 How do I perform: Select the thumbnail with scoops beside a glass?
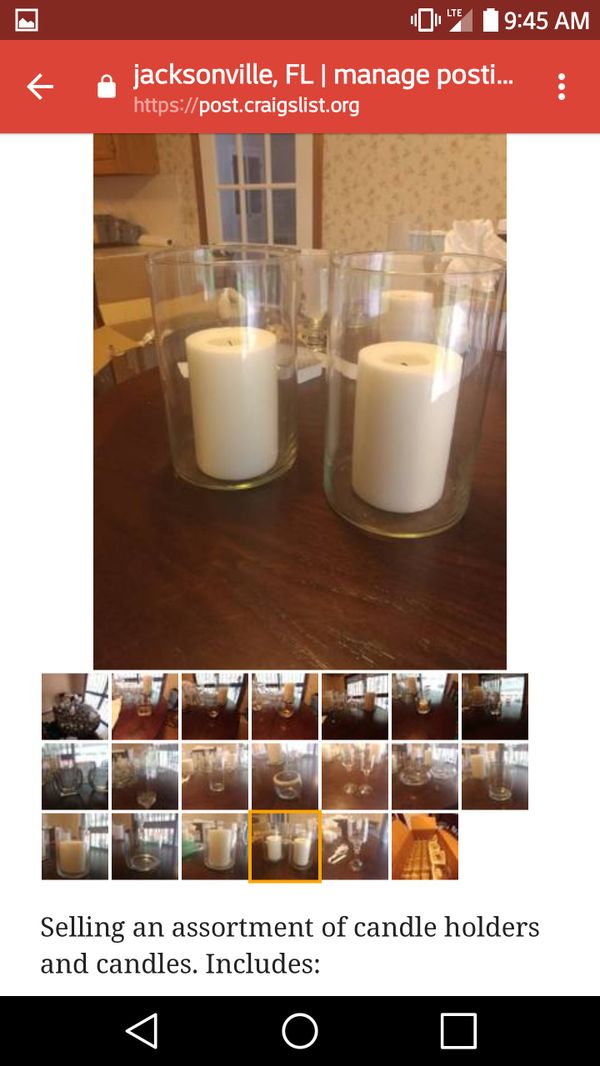(355, 846)
